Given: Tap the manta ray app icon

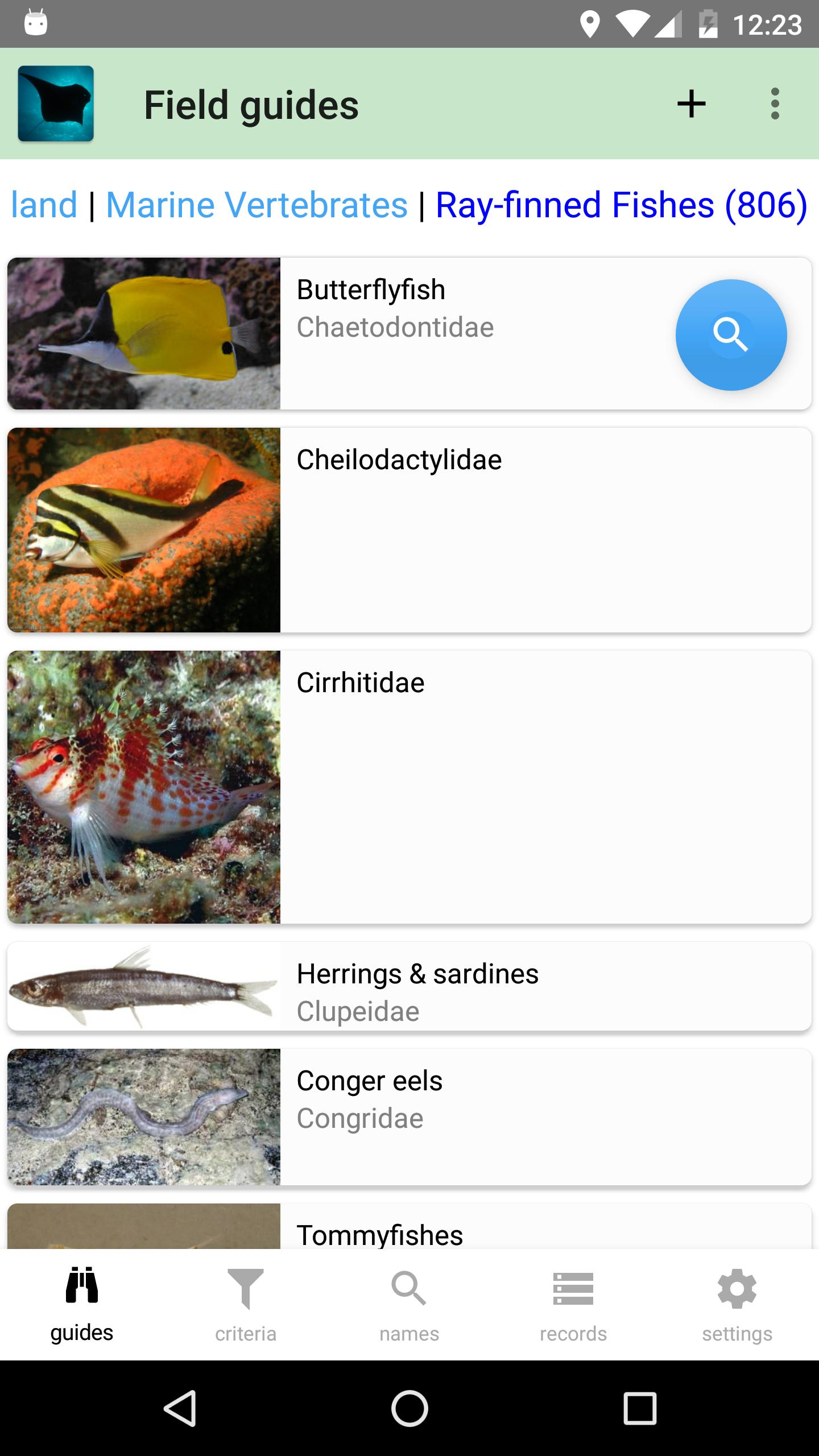Looking at the screenshot, I should 56,104.
